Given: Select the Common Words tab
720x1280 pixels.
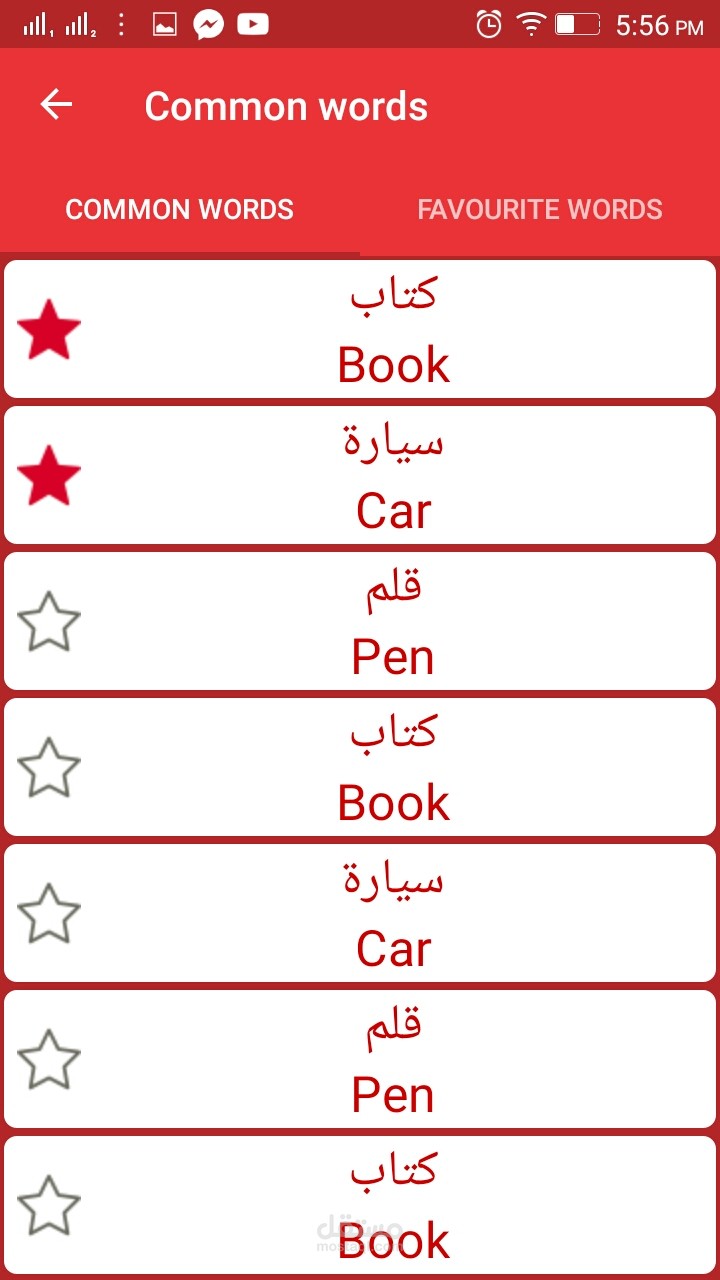Looking at the screenshot, I should (180, 209).
